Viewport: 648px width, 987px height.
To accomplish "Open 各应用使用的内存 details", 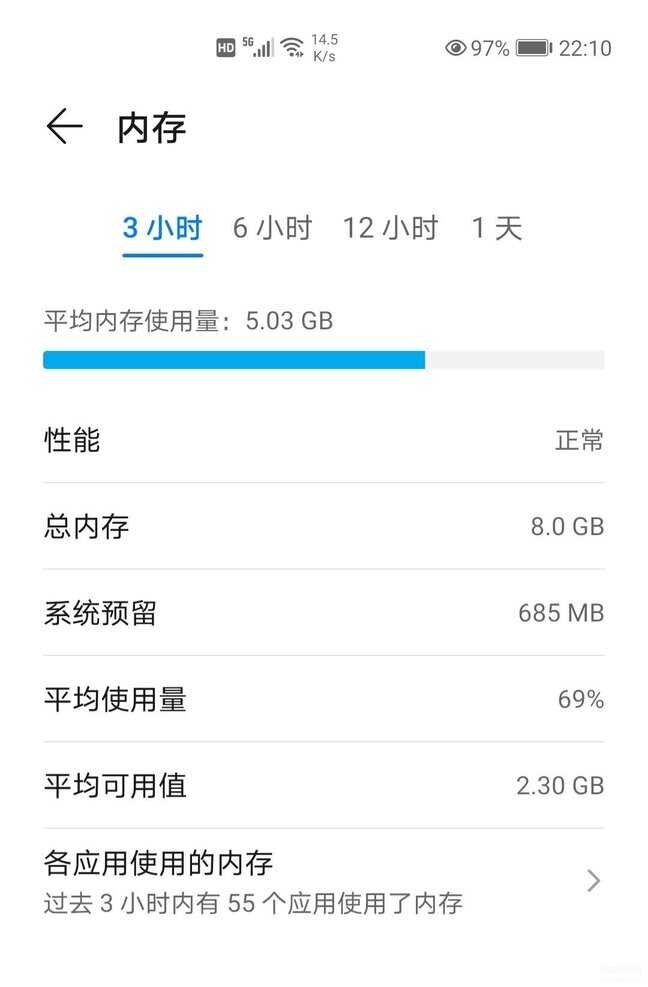I will 323,881.
